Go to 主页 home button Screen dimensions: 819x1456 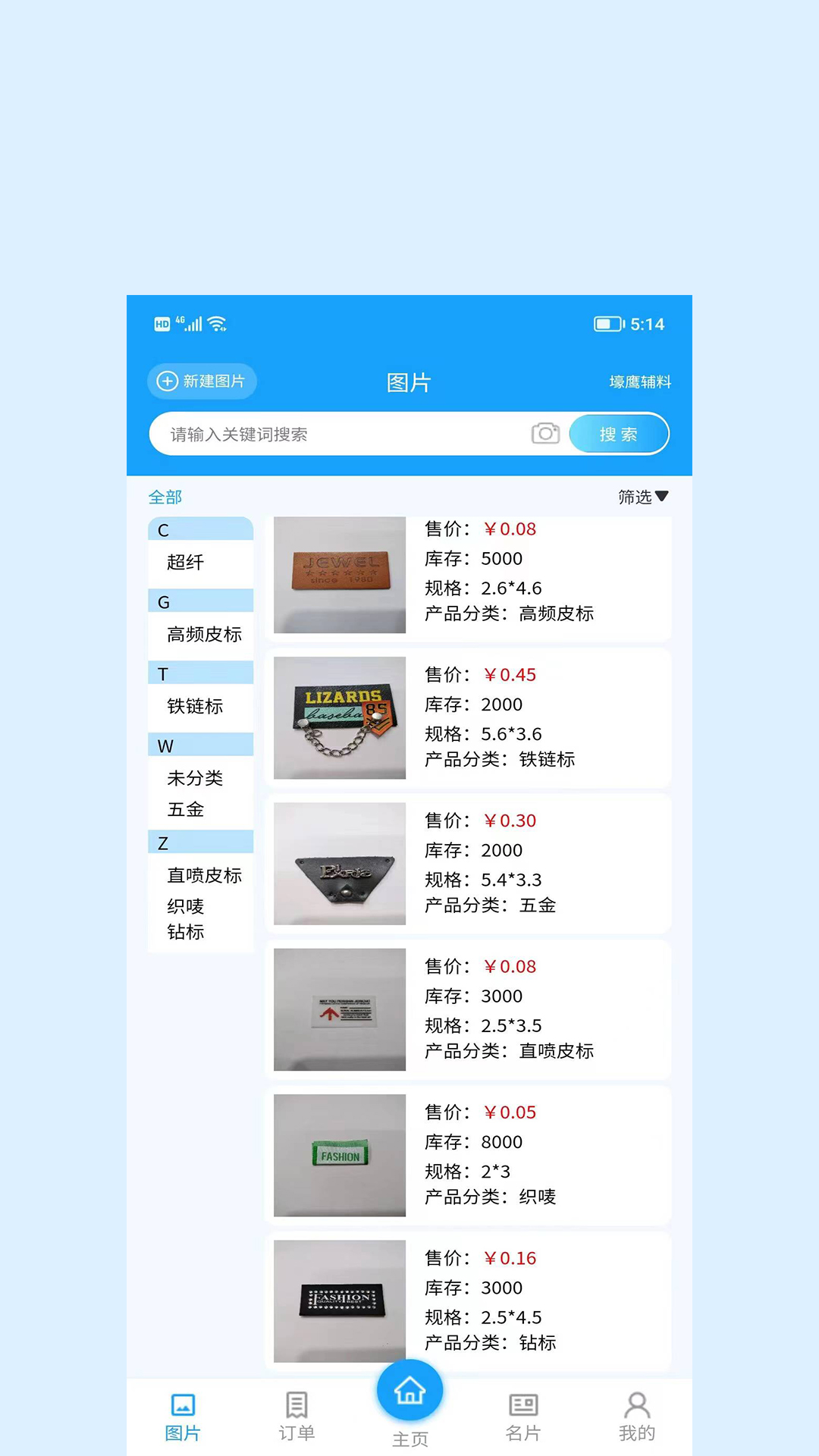click(x=409, y=1395)
